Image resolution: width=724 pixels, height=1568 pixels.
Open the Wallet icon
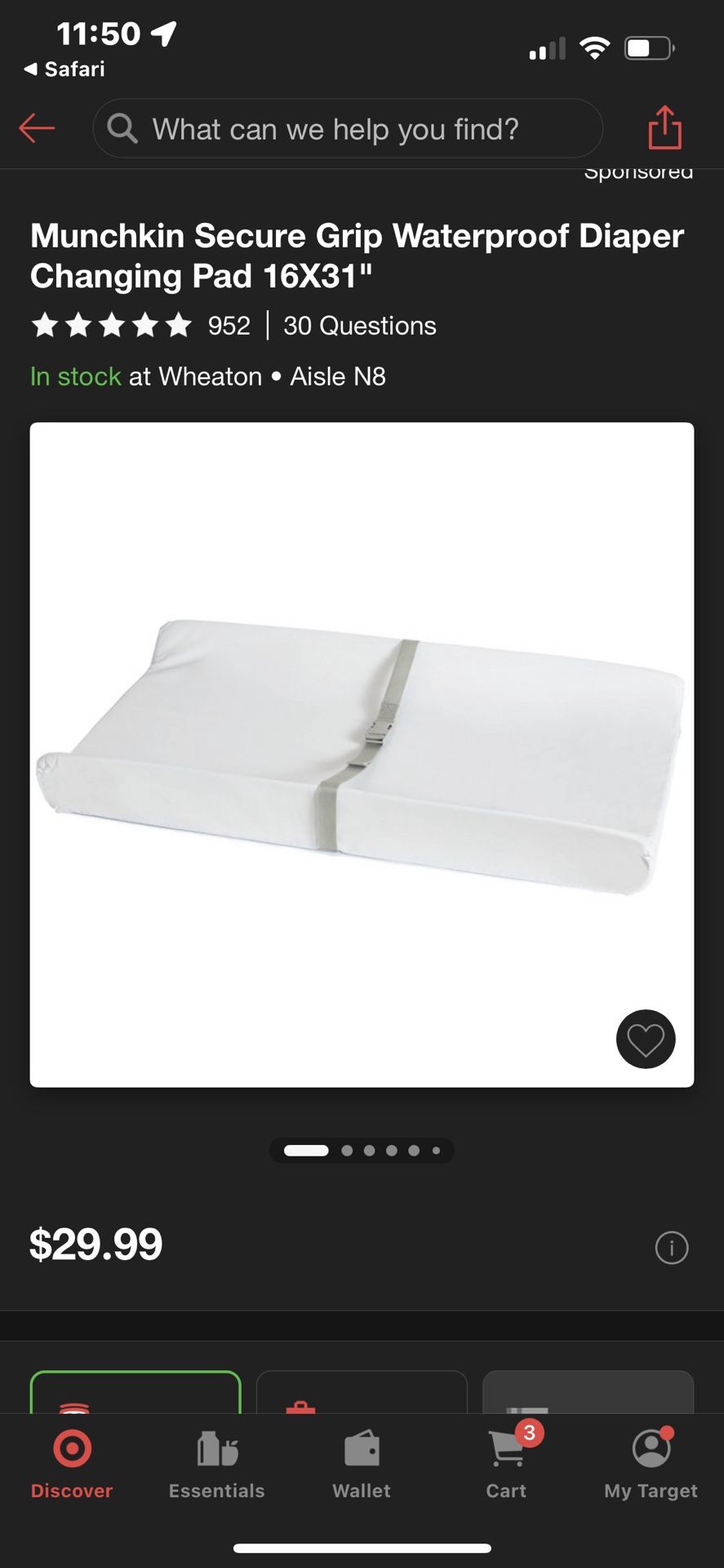[x=361, y=1447]
